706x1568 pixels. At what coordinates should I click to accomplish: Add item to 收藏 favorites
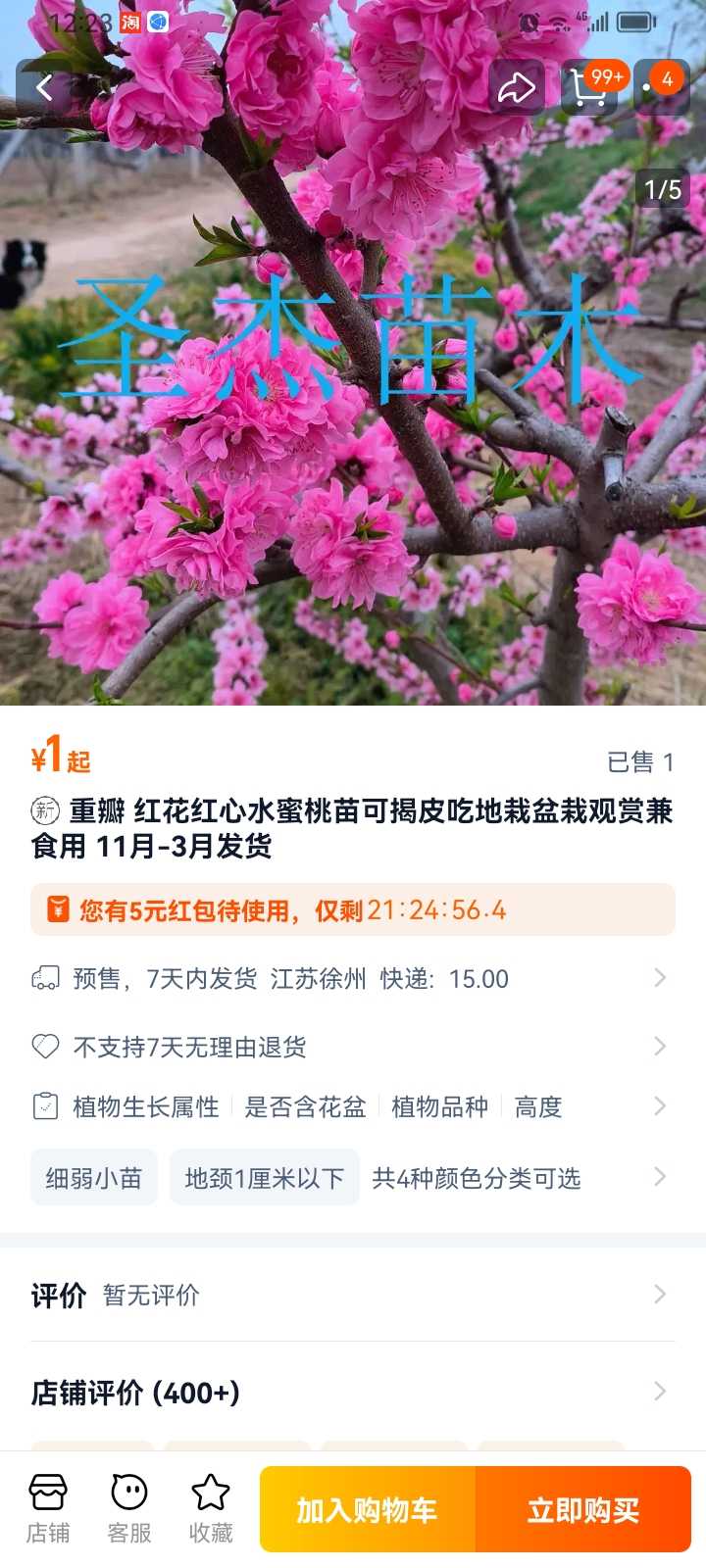[211, 1509]
